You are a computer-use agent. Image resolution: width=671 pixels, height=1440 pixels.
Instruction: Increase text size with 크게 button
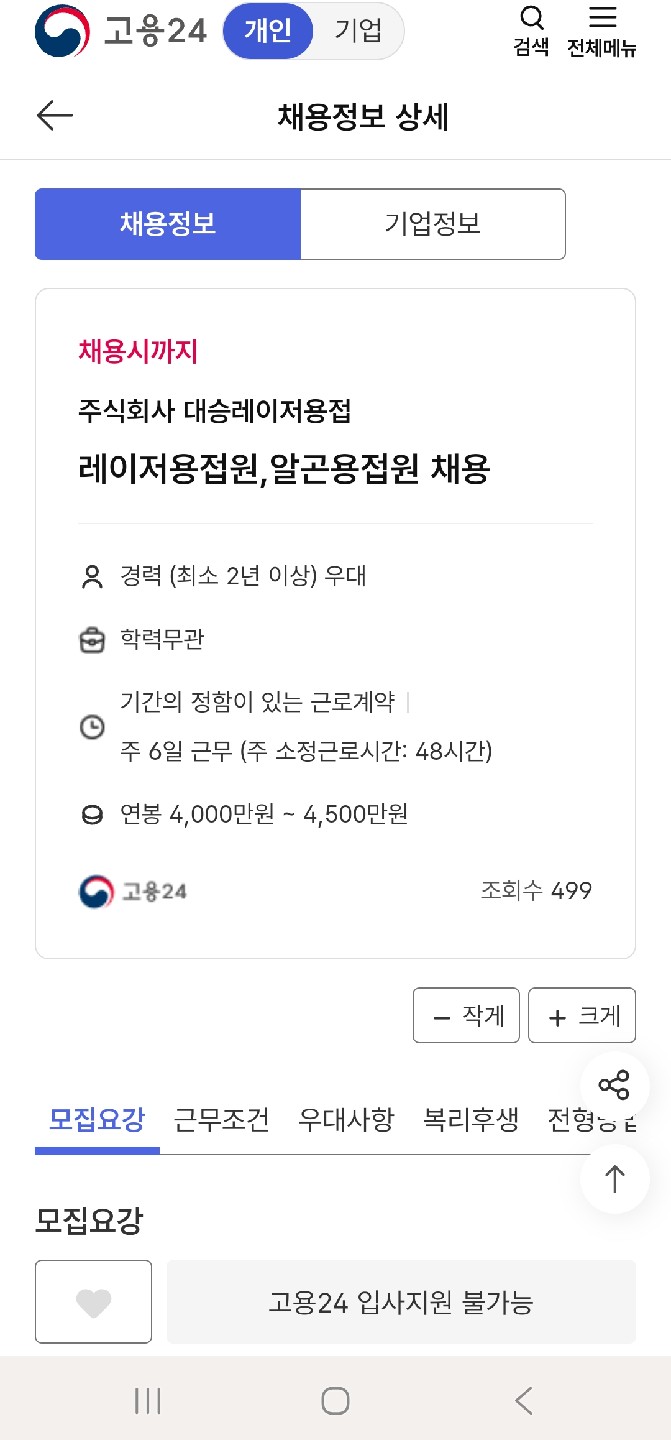582,1016
